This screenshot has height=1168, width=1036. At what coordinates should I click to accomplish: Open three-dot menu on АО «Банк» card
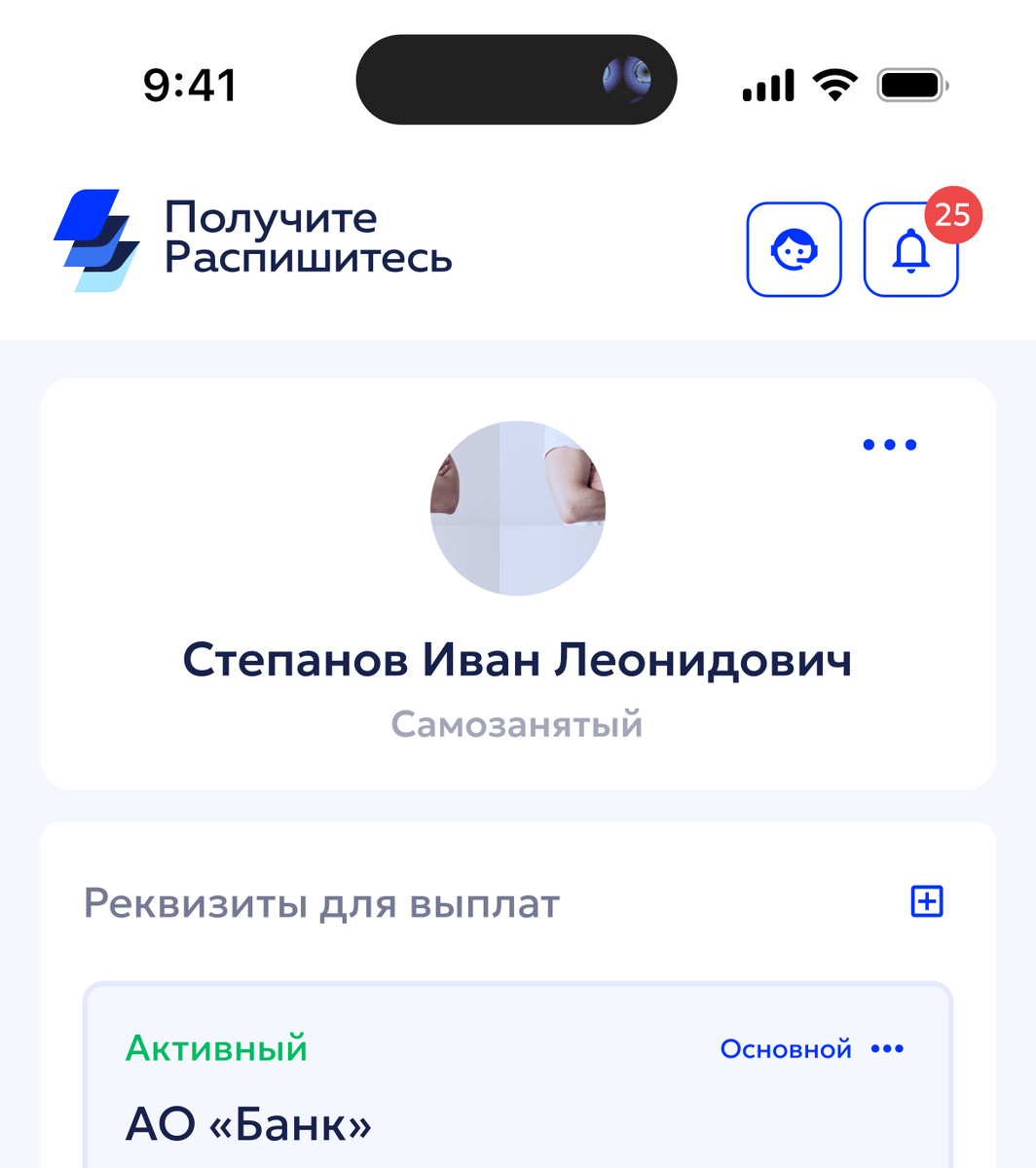[x=887, y=1048]
